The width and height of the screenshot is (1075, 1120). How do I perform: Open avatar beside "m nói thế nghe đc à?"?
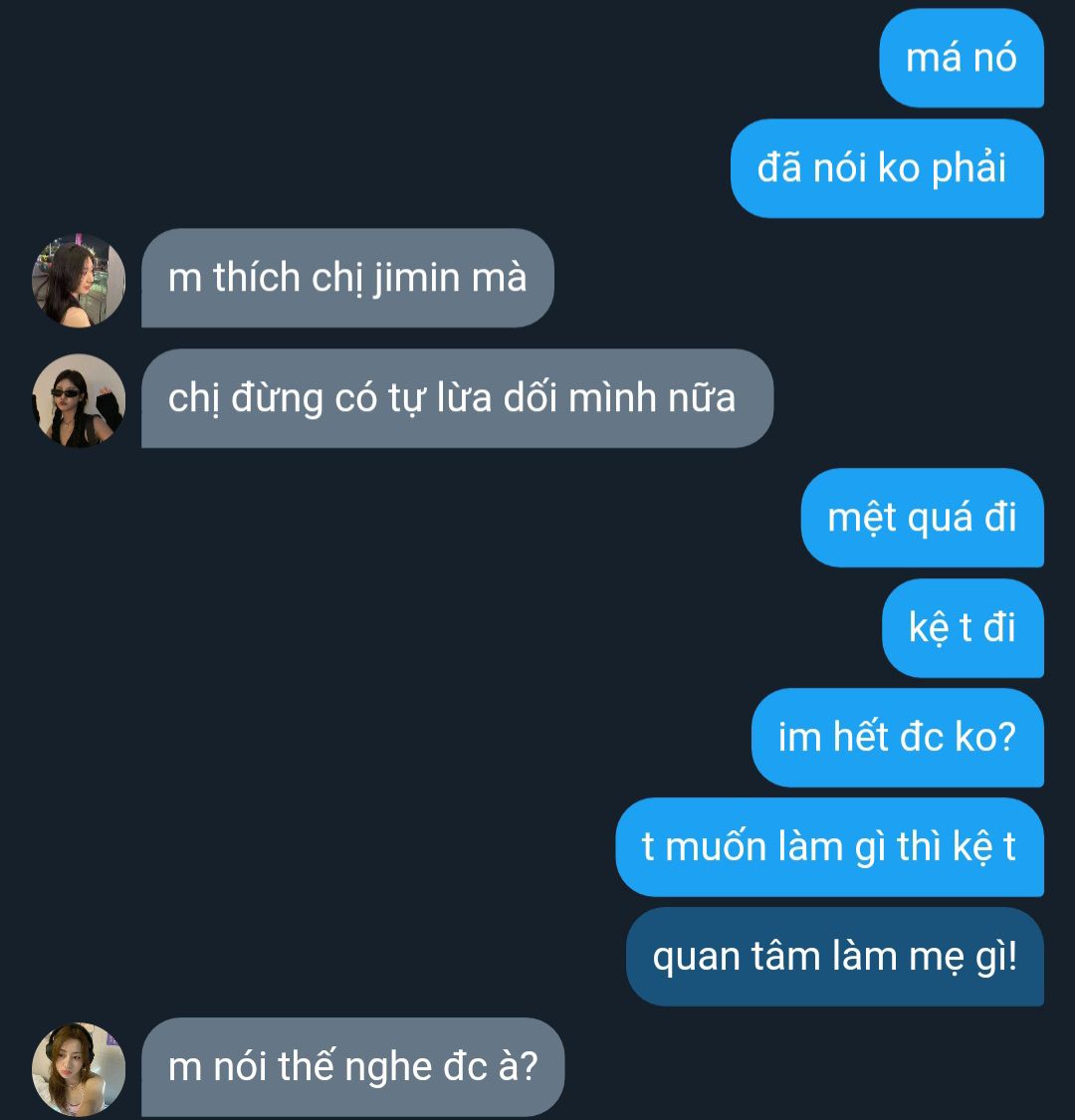(x=79, y=1069)
